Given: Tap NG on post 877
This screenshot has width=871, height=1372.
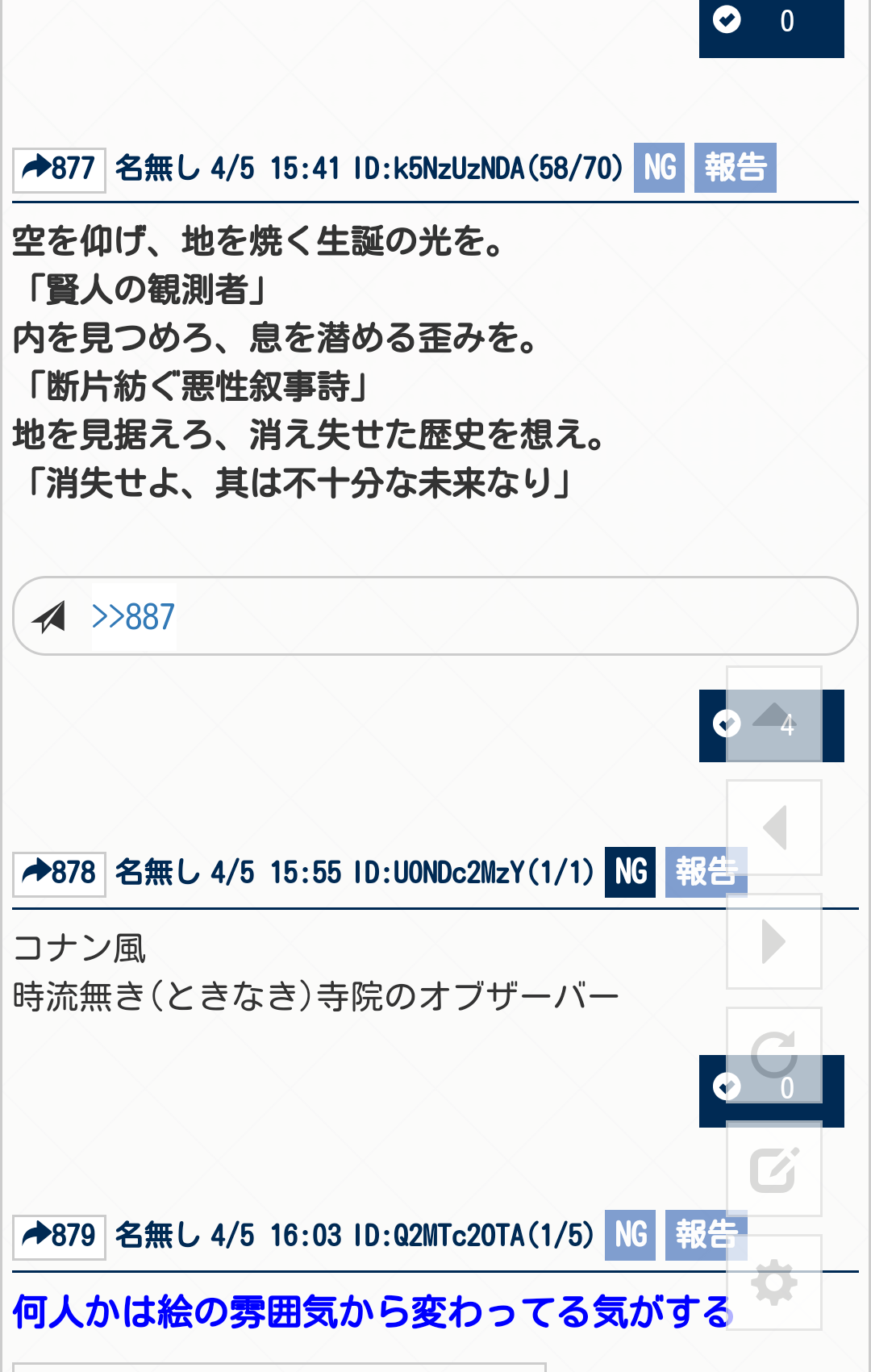Looking at the screenshot, I should (660, 168).
